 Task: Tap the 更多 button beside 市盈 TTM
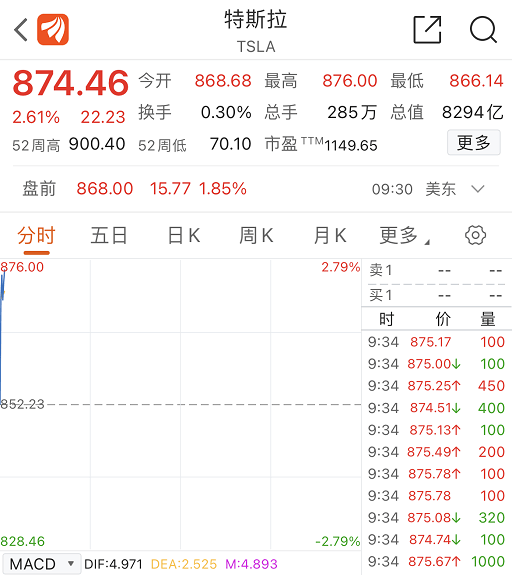(473, 143)
